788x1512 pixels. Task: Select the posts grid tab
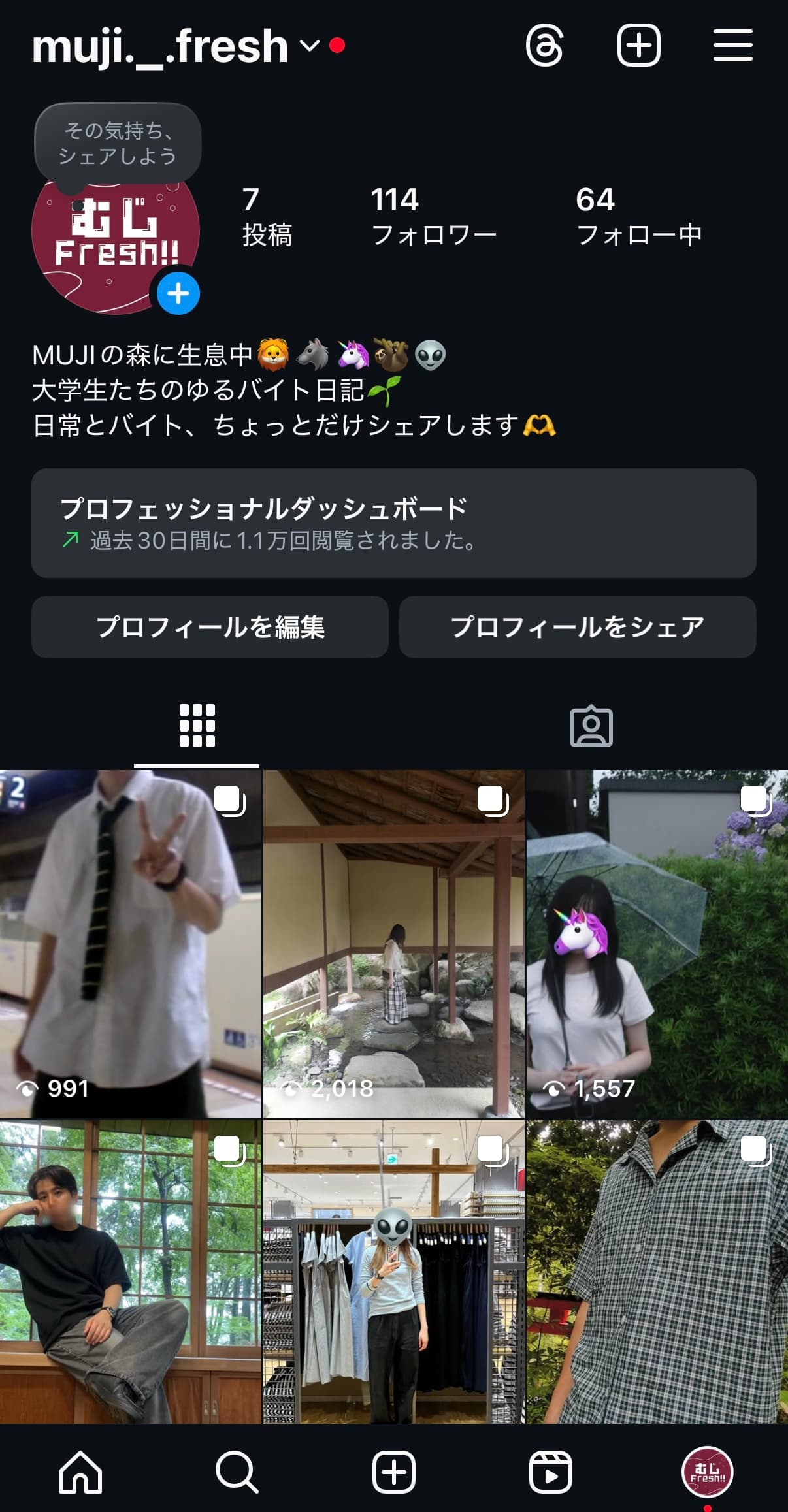(197, 726)
